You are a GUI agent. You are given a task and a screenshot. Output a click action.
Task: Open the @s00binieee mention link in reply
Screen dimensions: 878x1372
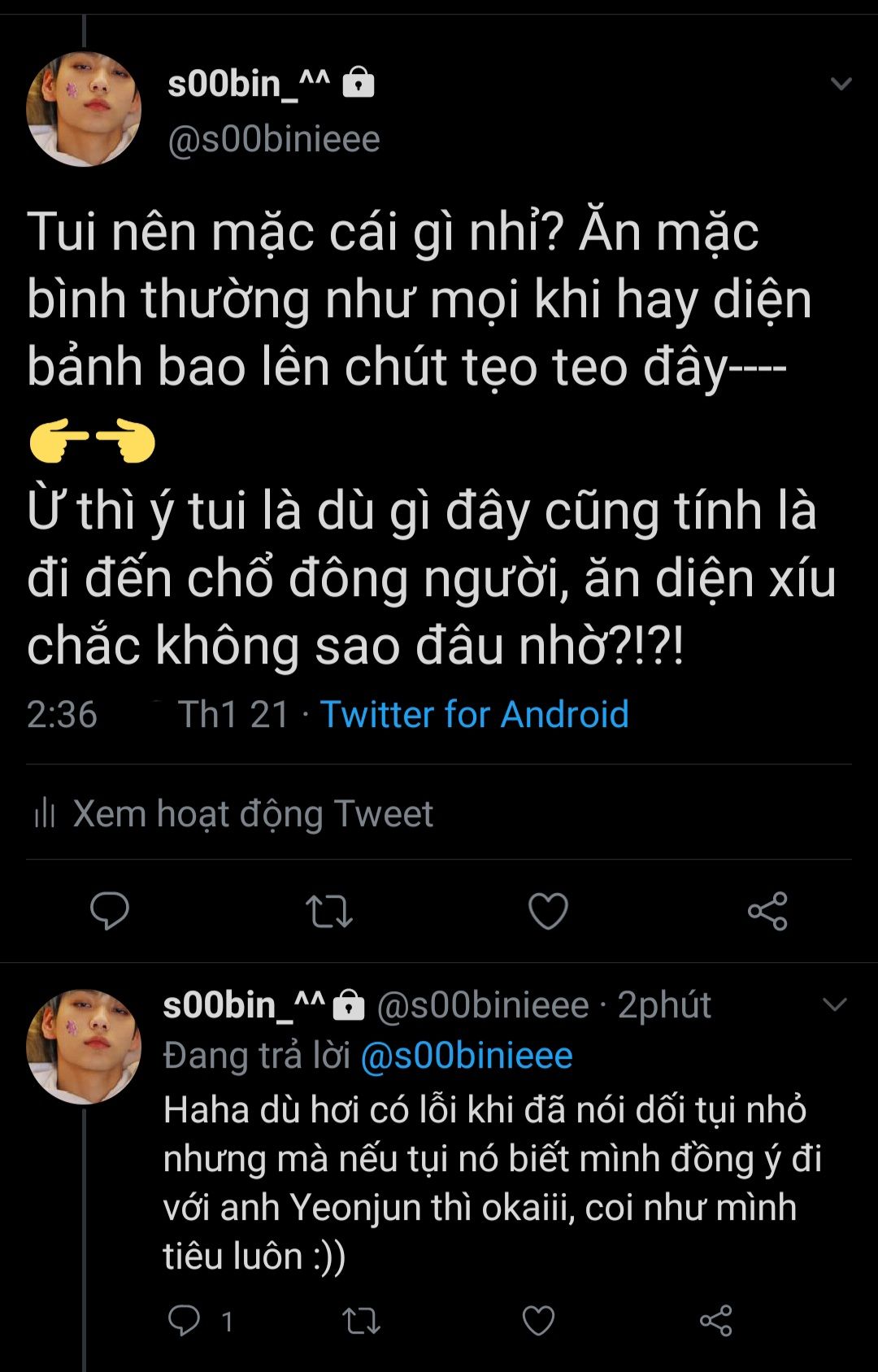tap(466, 1056)
